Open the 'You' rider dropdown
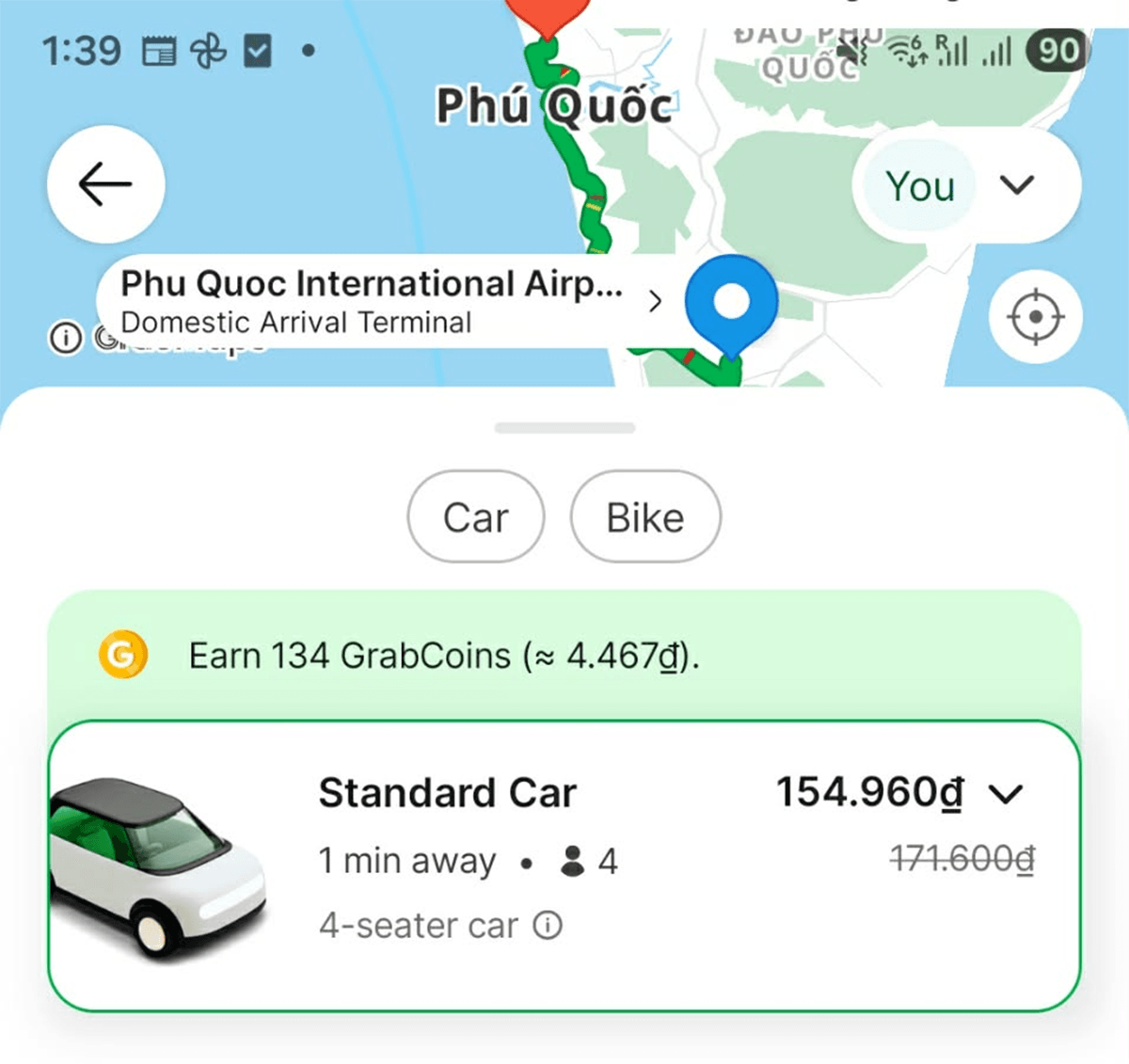Viewport: 1129px width, 1064px height. (966, 185)
